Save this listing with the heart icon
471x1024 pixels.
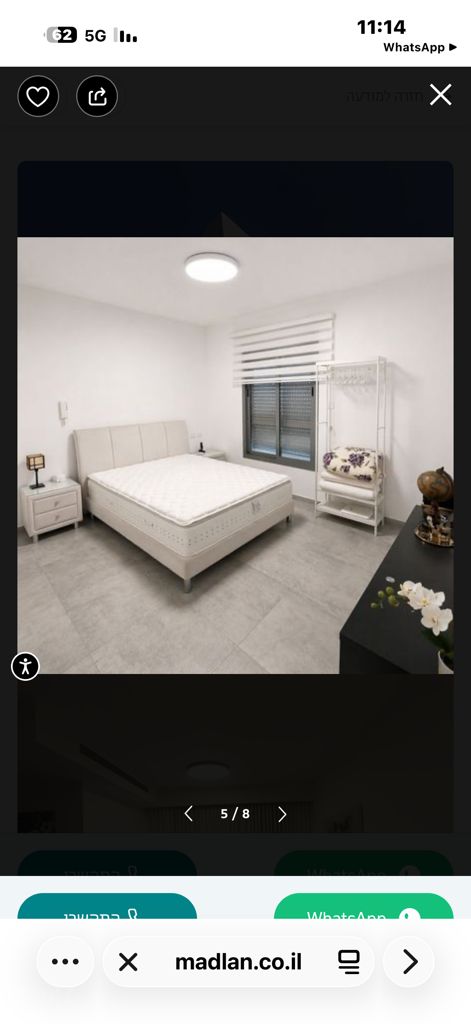pyautogui.click(x=38, y=96)
